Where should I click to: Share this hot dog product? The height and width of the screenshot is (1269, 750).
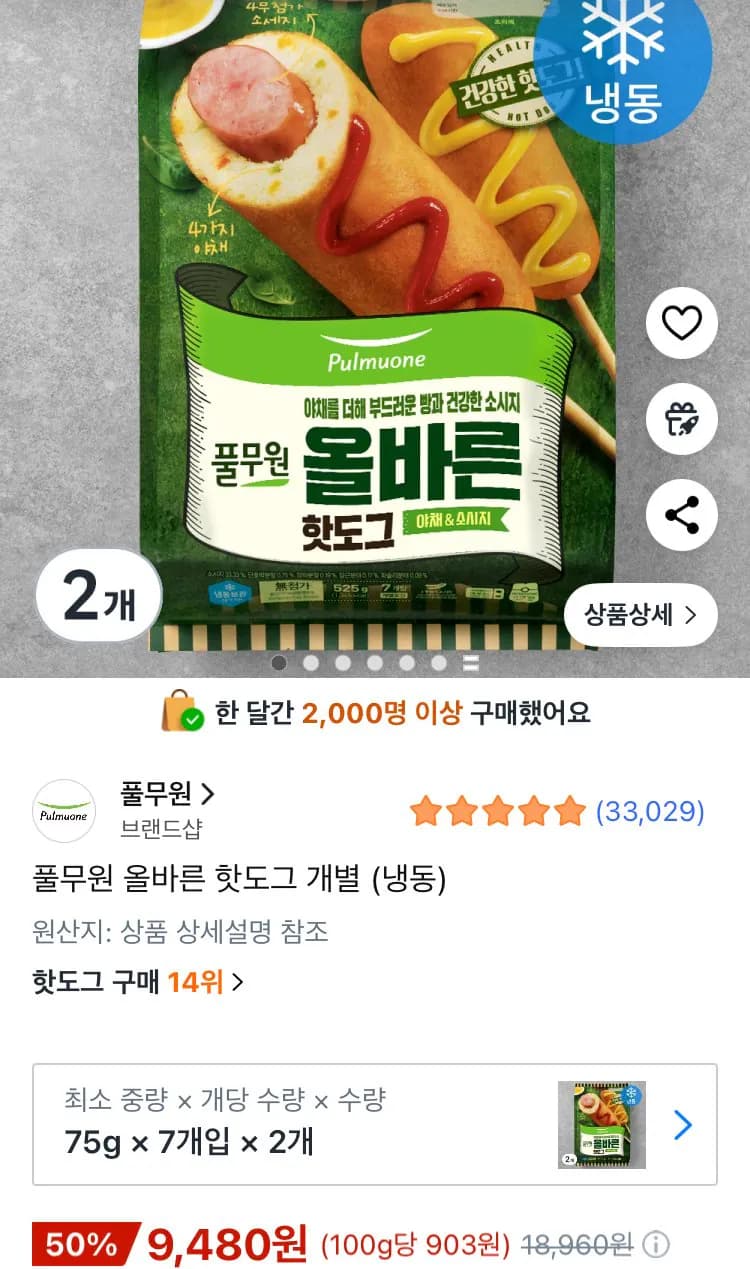click(x=683, y=514)
